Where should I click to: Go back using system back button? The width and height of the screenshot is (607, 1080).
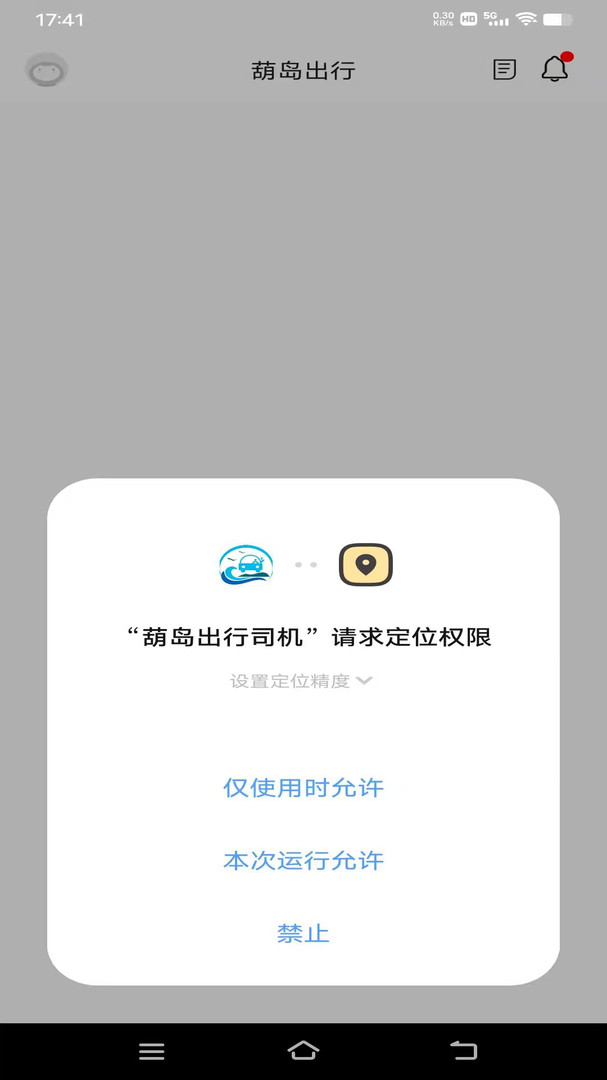click(x=463, y=1050)
